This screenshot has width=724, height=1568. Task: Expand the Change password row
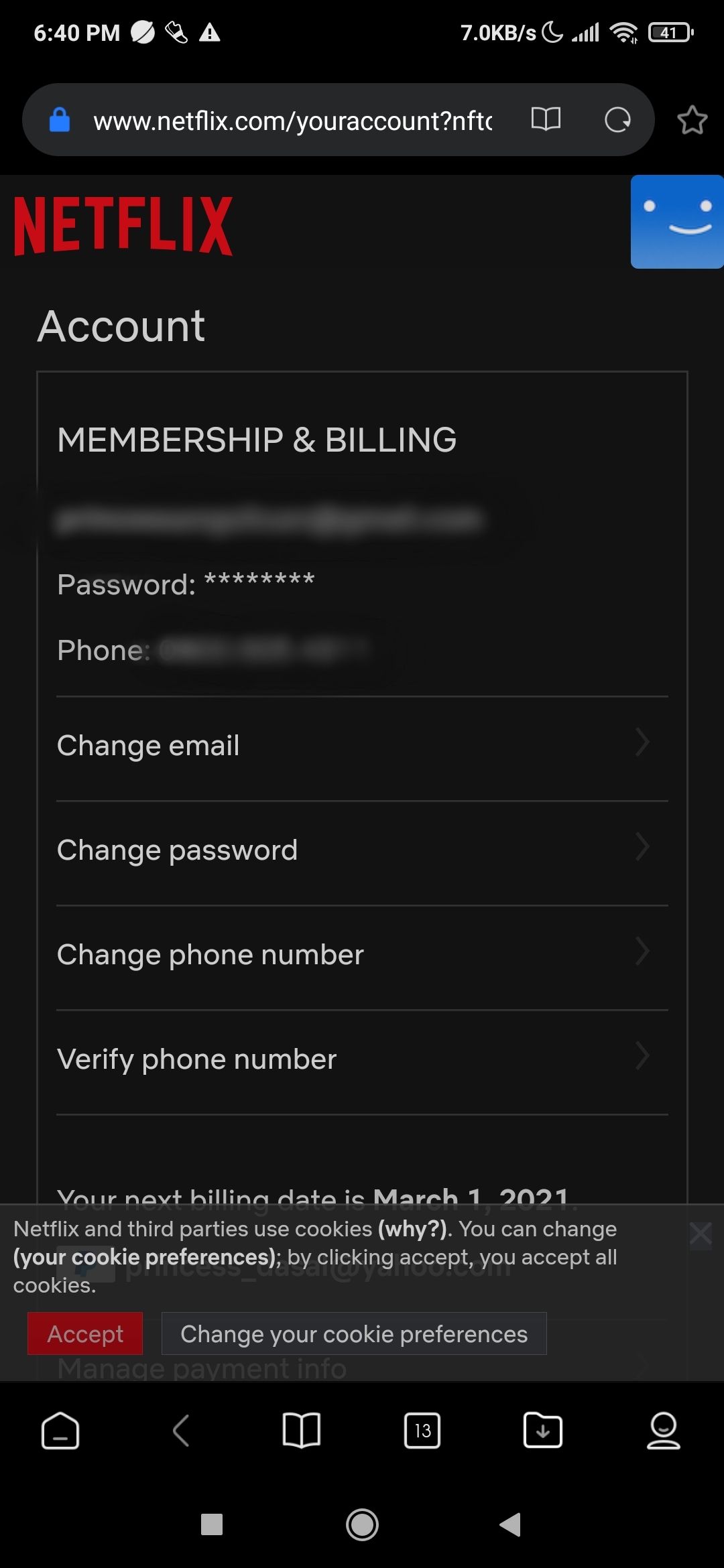[x=362, y=849]
